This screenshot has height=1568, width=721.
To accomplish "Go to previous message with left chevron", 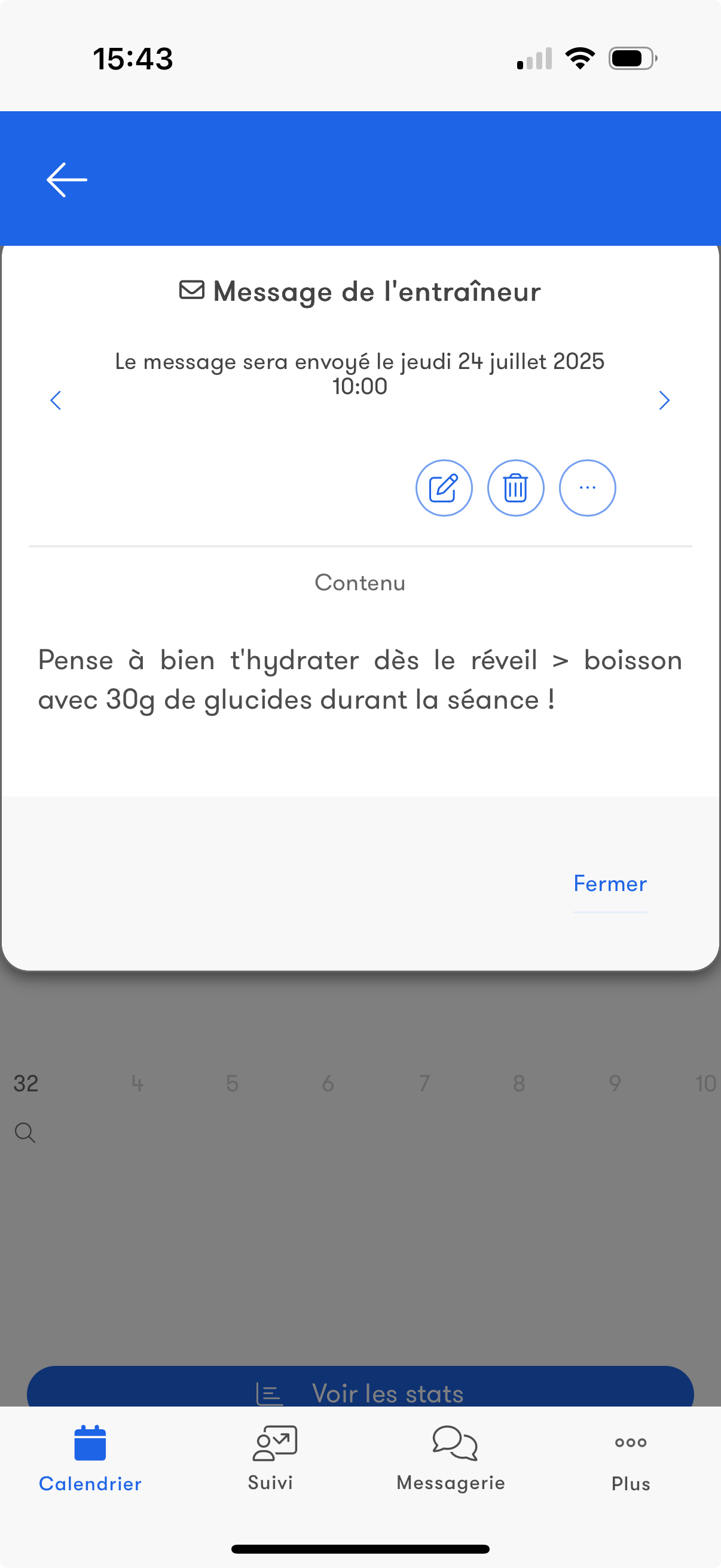I will (56, 401).
